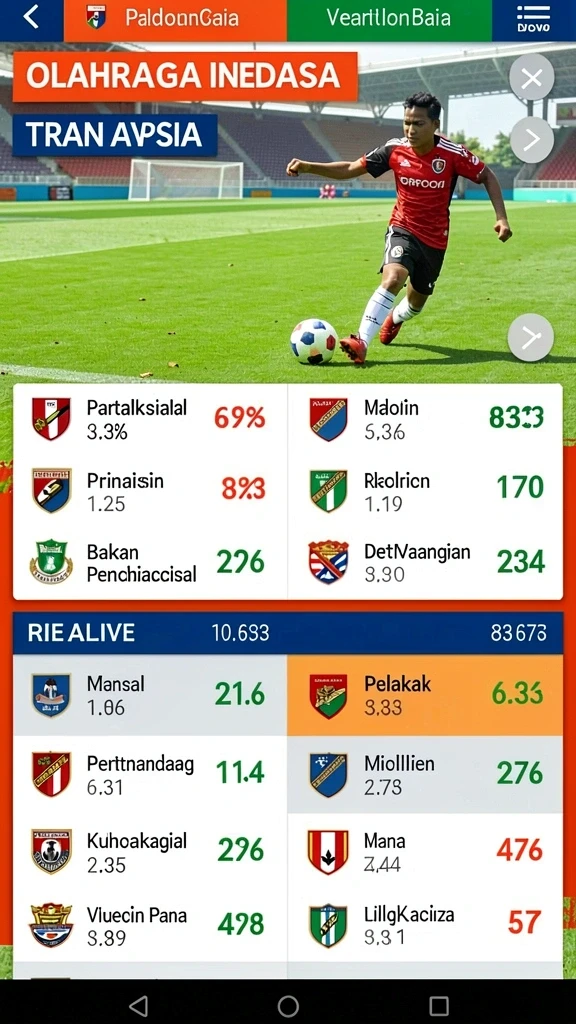Image resolution: width=576 pixels, height=1024 pixels.
Task: Select the Mdolin team row
Action: [425, 419]
